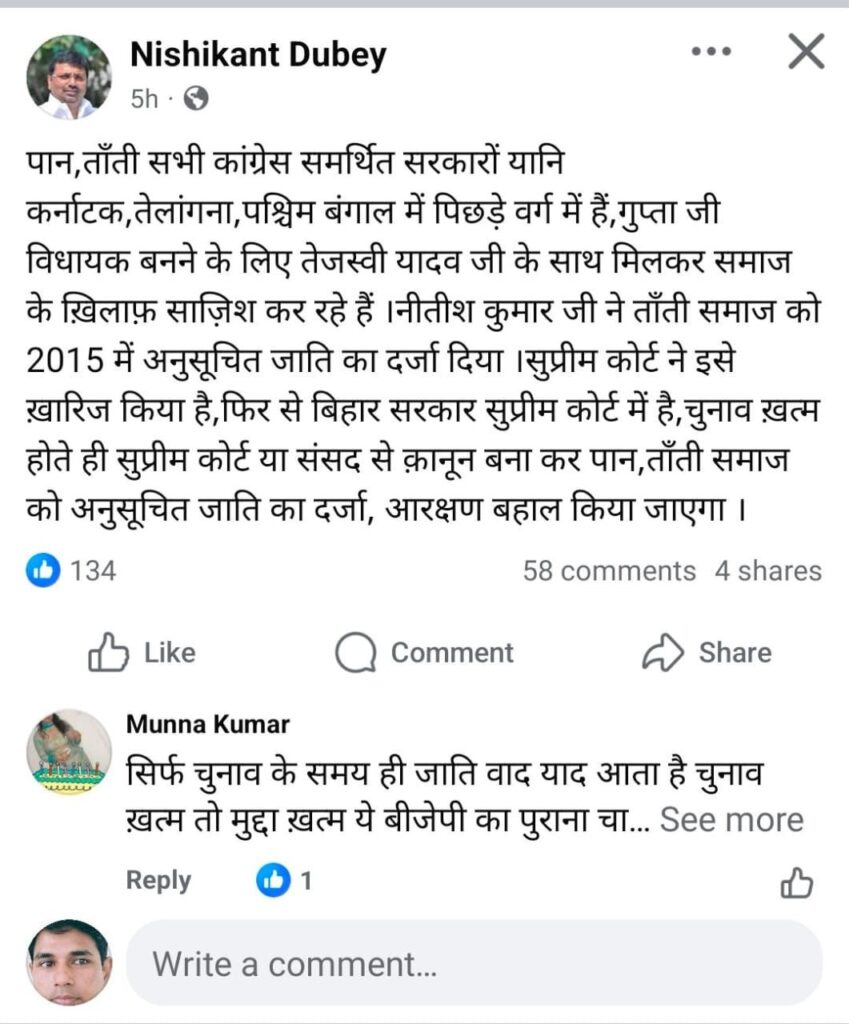Reply to Munna Kumar's comment
This screenshot has height=1024, width=849.
click(158, 880)
